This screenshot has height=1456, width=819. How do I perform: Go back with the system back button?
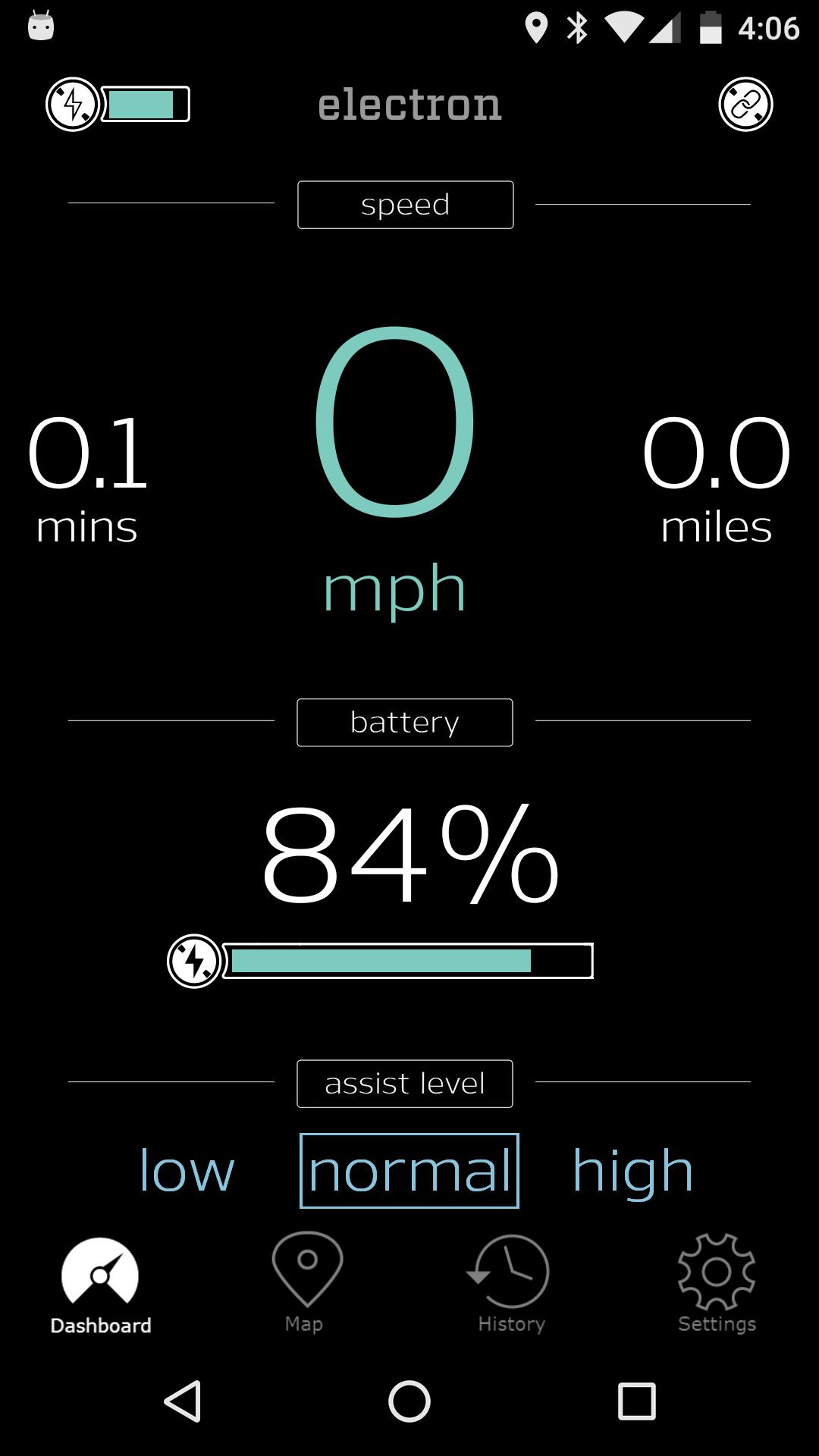(183, 1401)
